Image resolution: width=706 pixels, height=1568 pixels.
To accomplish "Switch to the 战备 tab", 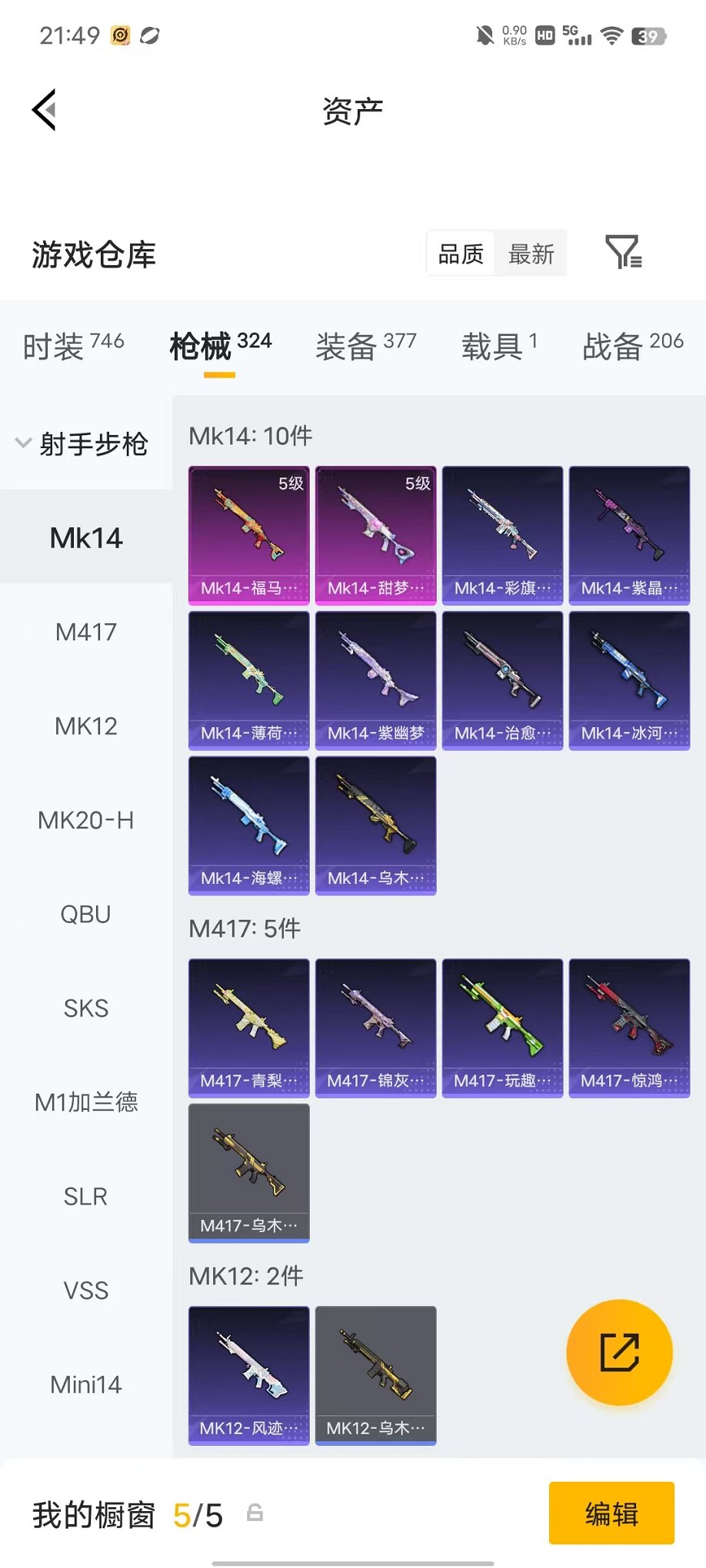I will click(x=633, y=346).
